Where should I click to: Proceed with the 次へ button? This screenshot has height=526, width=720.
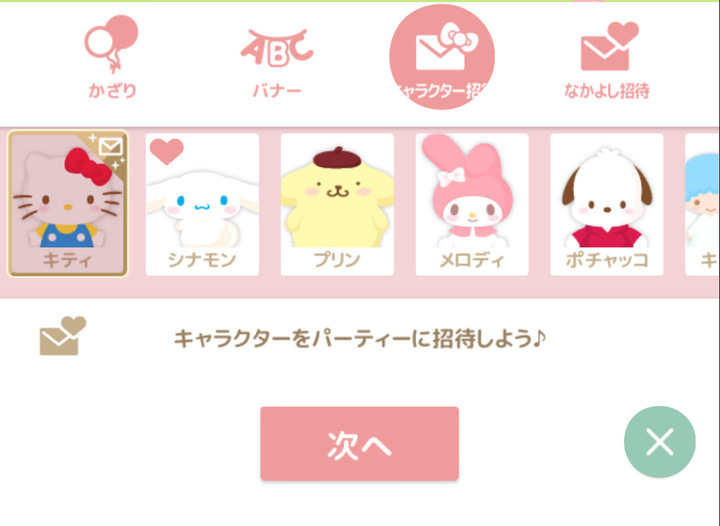click(x=359, y=444)
